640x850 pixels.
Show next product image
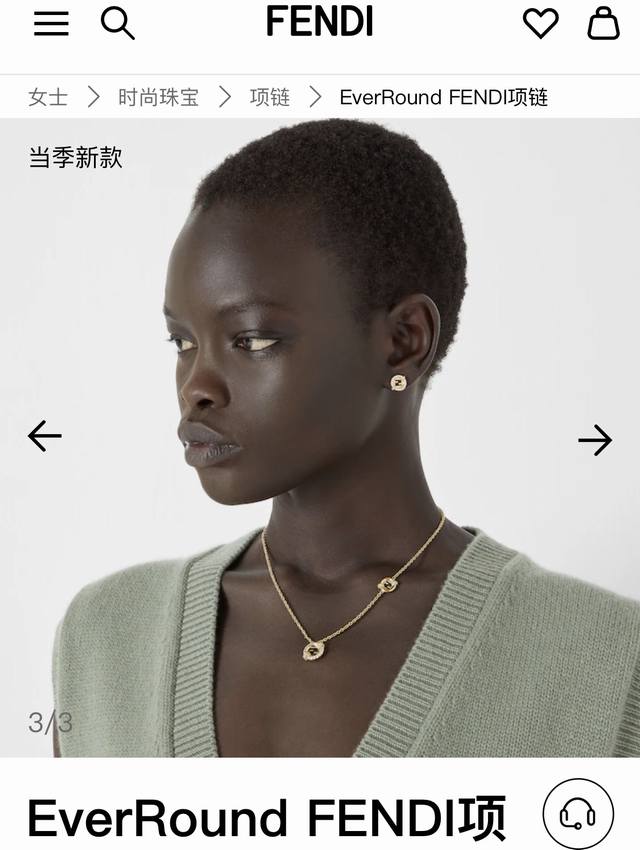point(595,440)
